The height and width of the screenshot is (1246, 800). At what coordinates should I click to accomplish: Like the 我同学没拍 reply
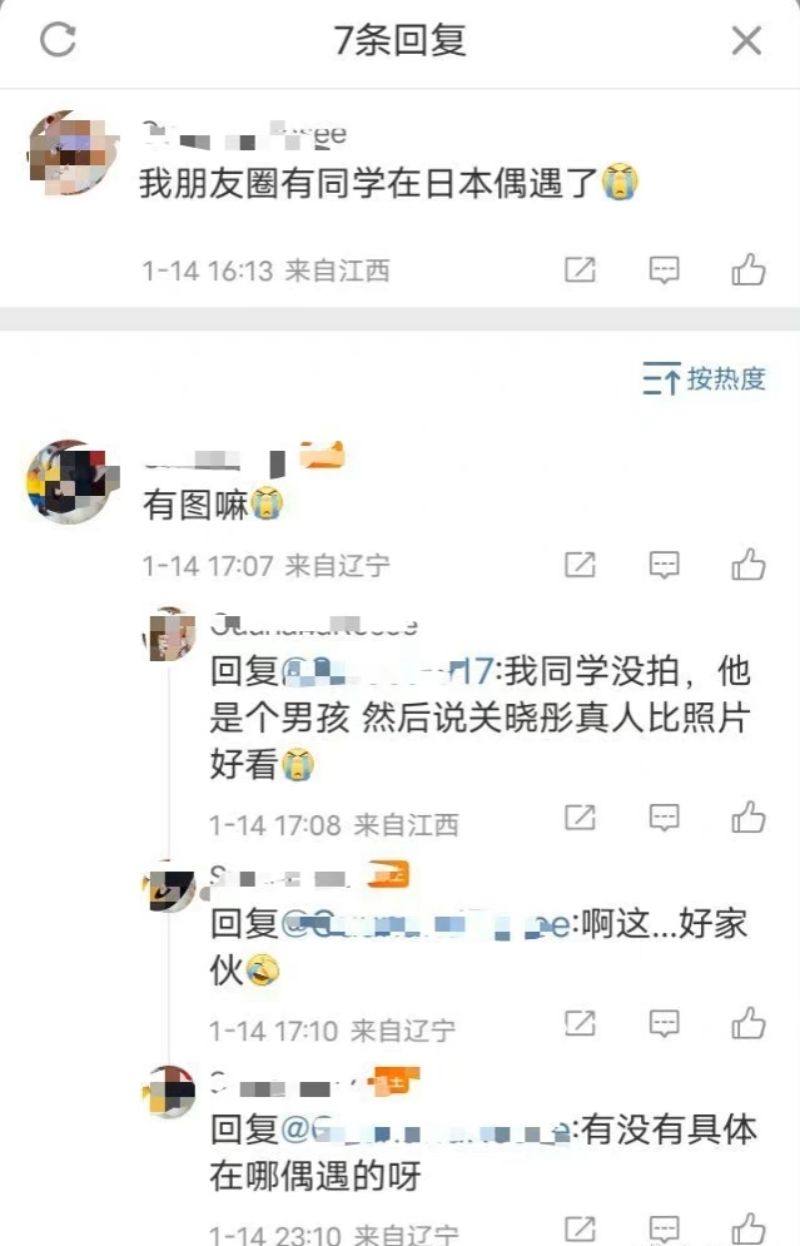[x=748, y=819]
